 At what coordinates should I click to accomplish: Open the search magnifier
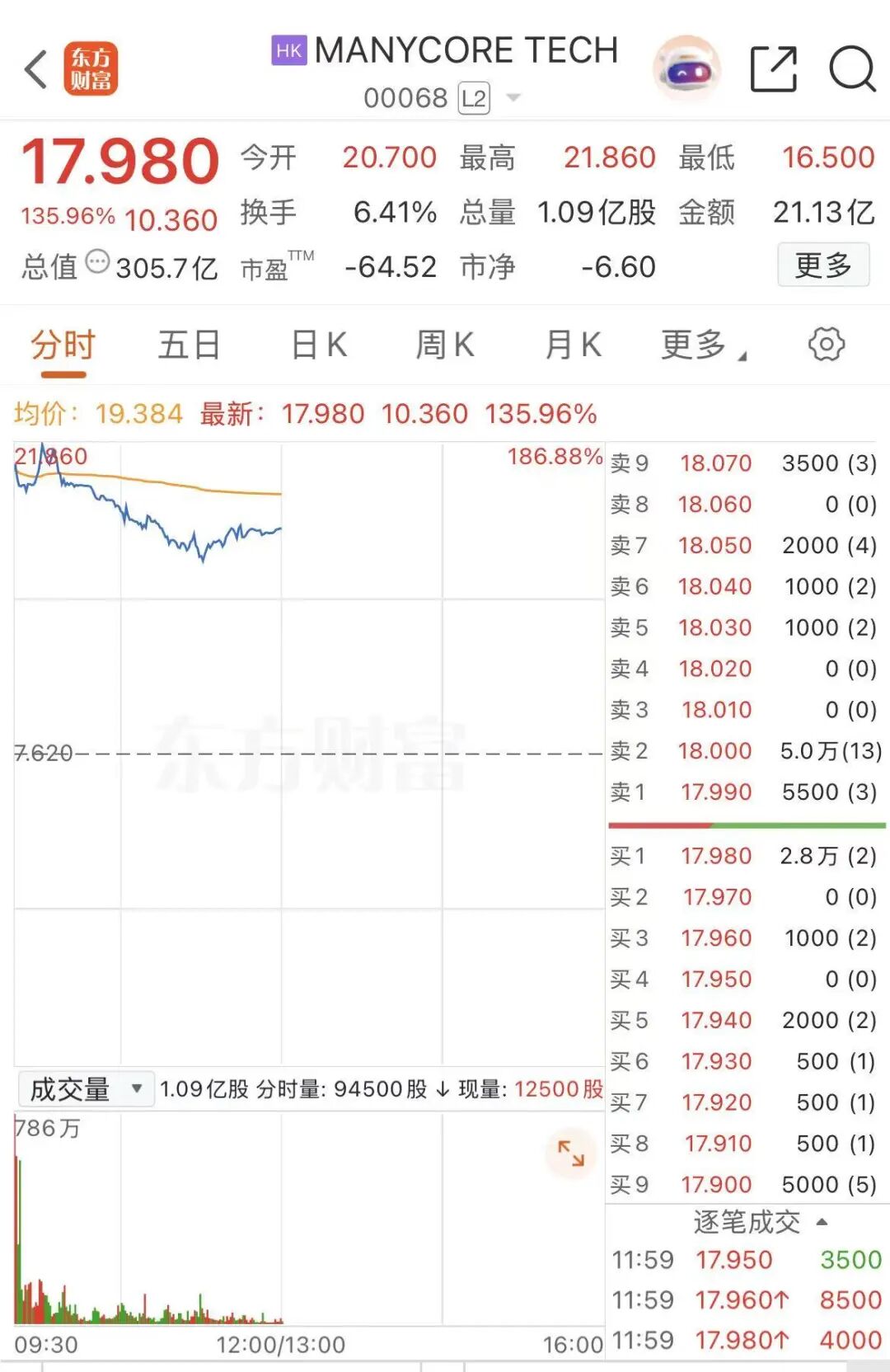[851, 69]
